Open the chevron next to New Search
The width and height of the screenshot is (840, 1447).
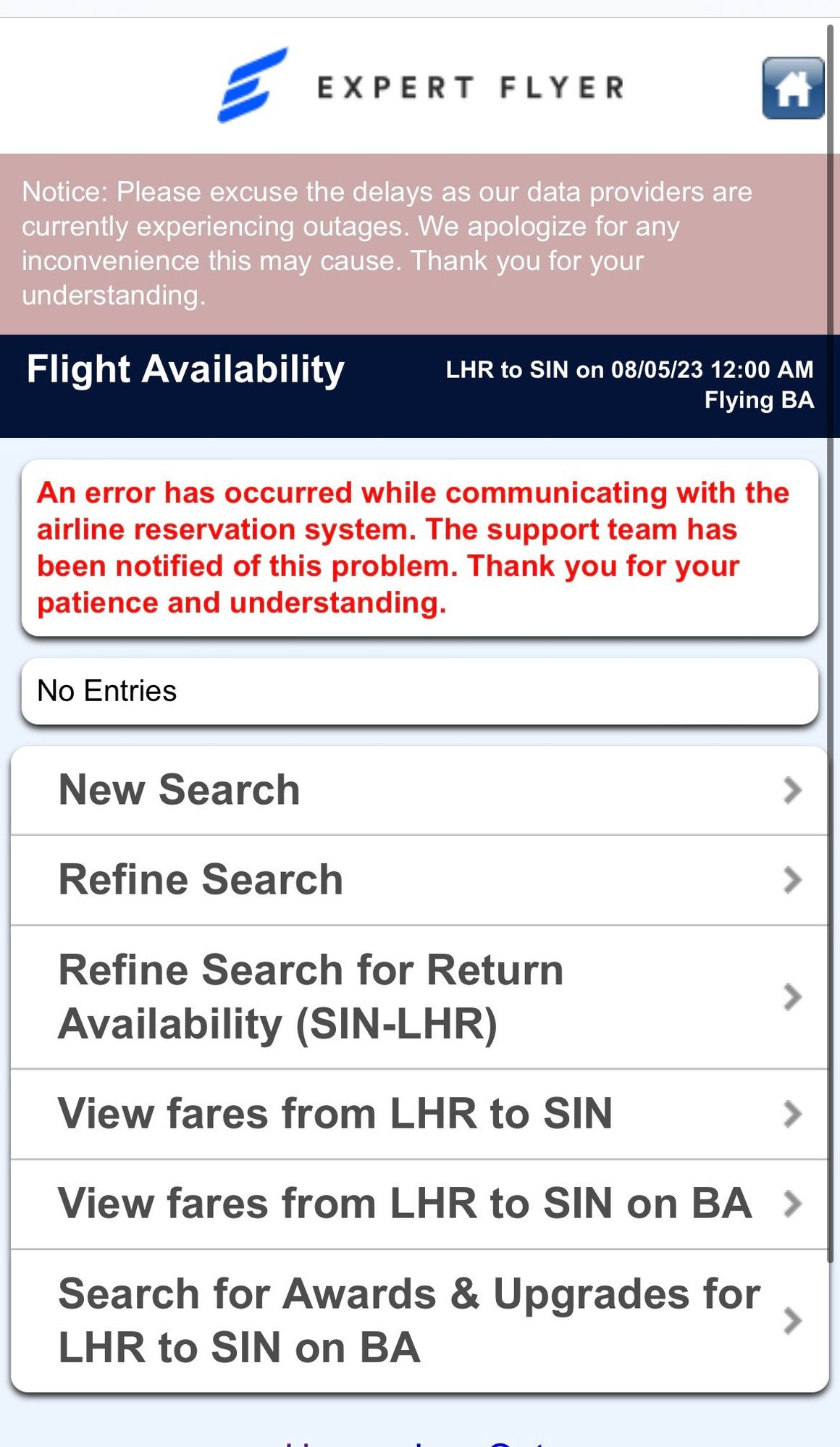coord(793,789)
